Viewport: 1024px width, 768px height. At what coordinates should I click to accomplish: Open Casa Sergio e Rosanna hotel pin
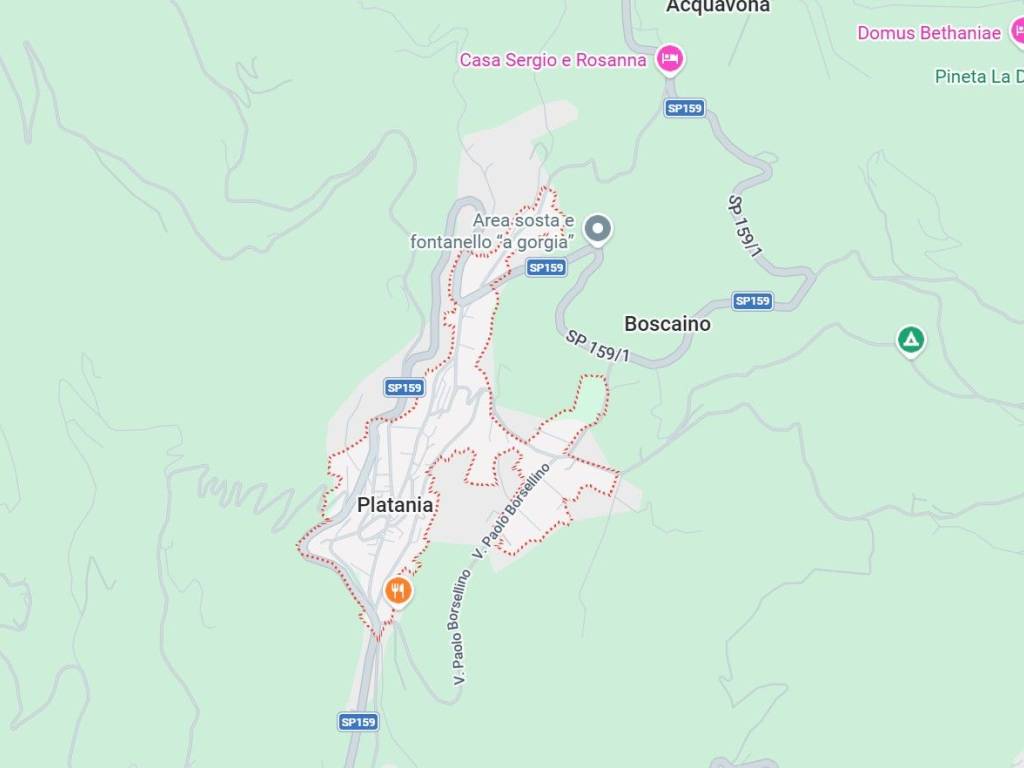pos(670,60)
